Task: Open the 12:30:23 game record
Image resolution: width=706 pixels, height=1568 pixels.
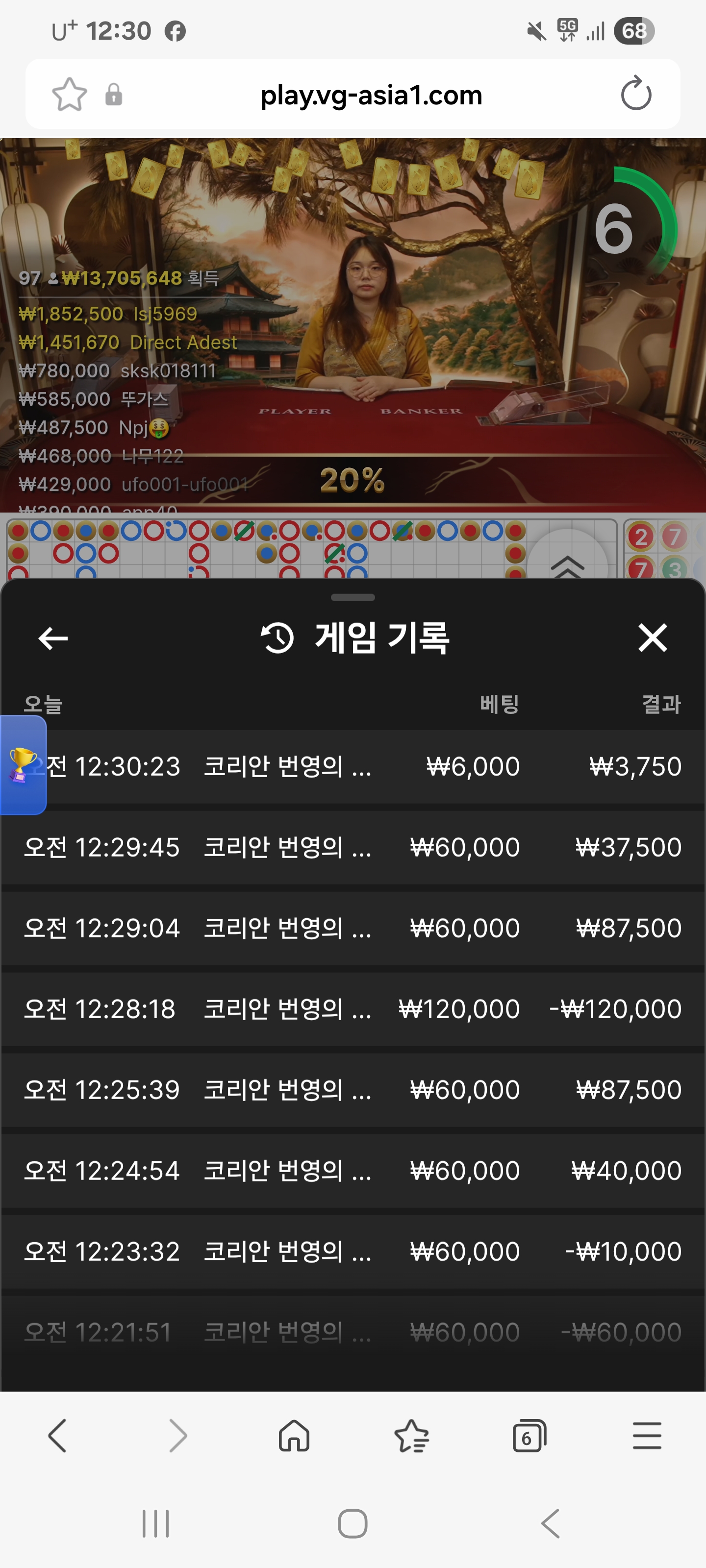Action: click(x=365, y=766)
